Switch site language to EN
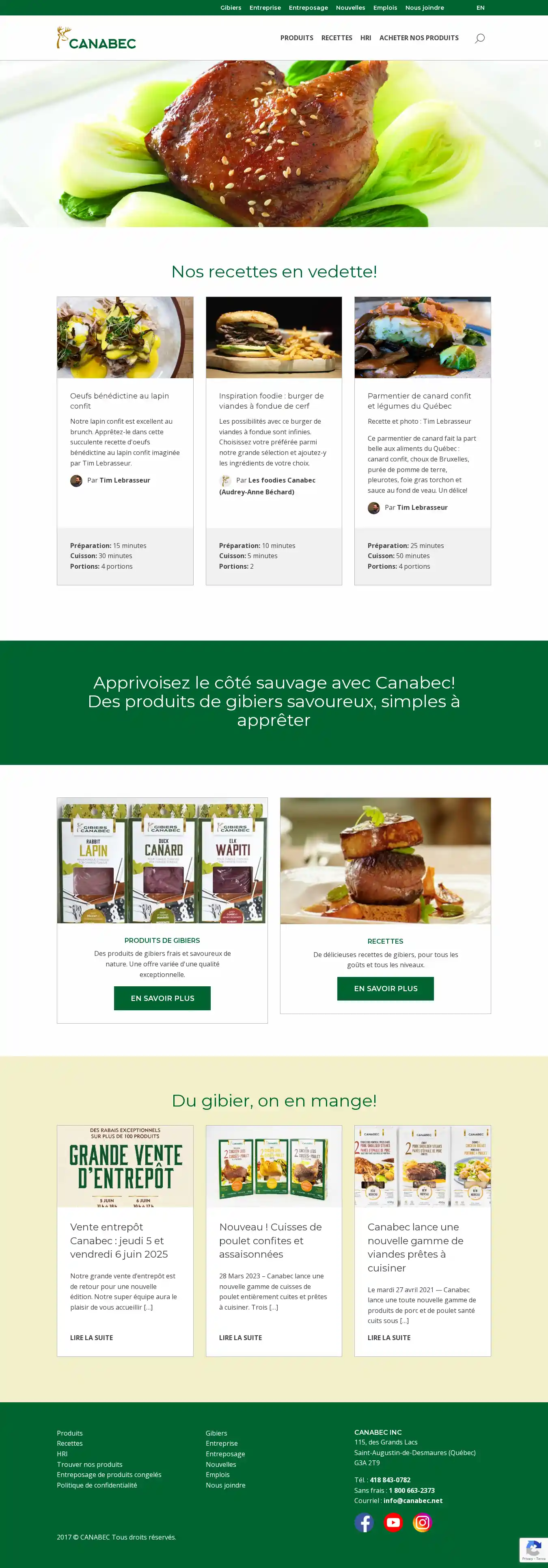Image resolution: width=548 pixels, height=1568 pixels. (480, 7)
